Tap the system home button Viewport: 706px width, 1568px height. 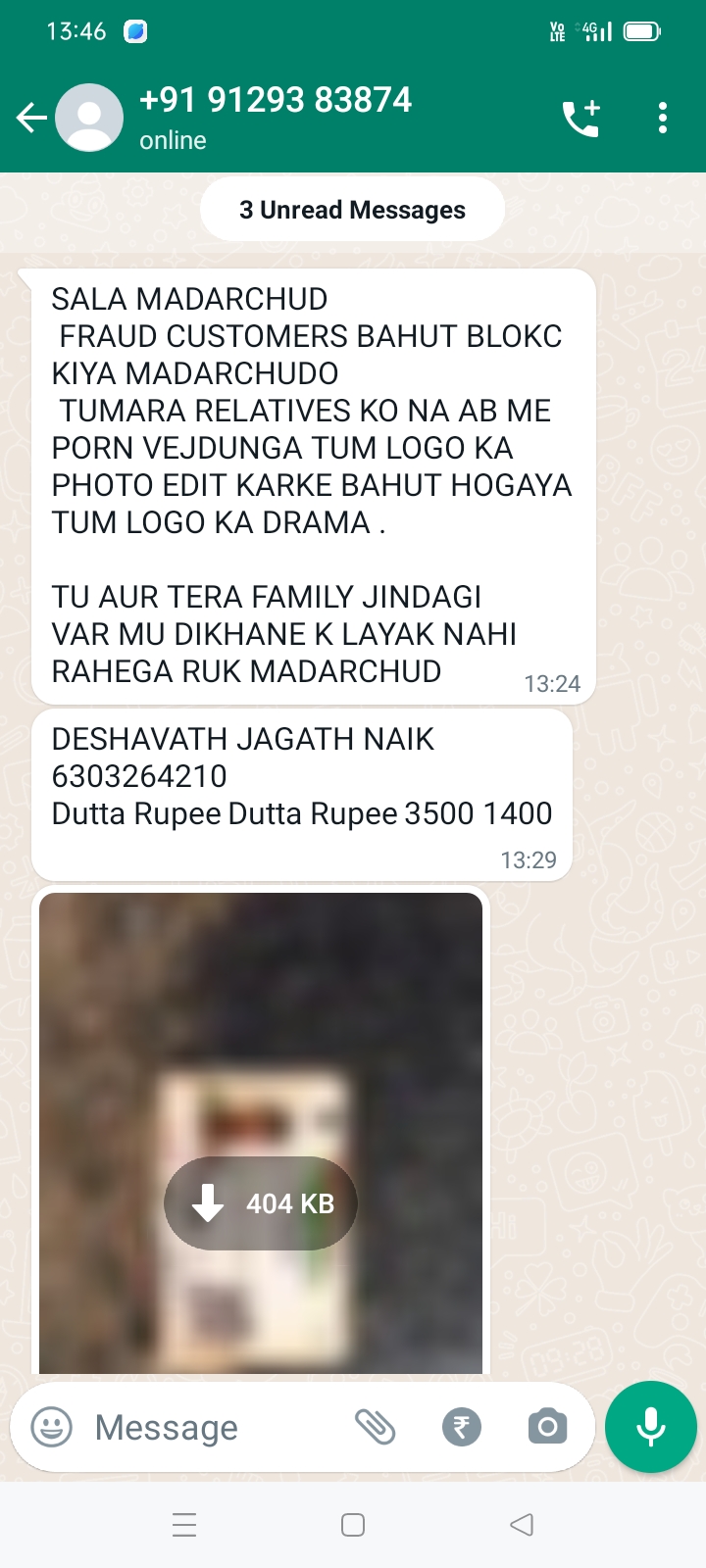(x=353, y=1525)
